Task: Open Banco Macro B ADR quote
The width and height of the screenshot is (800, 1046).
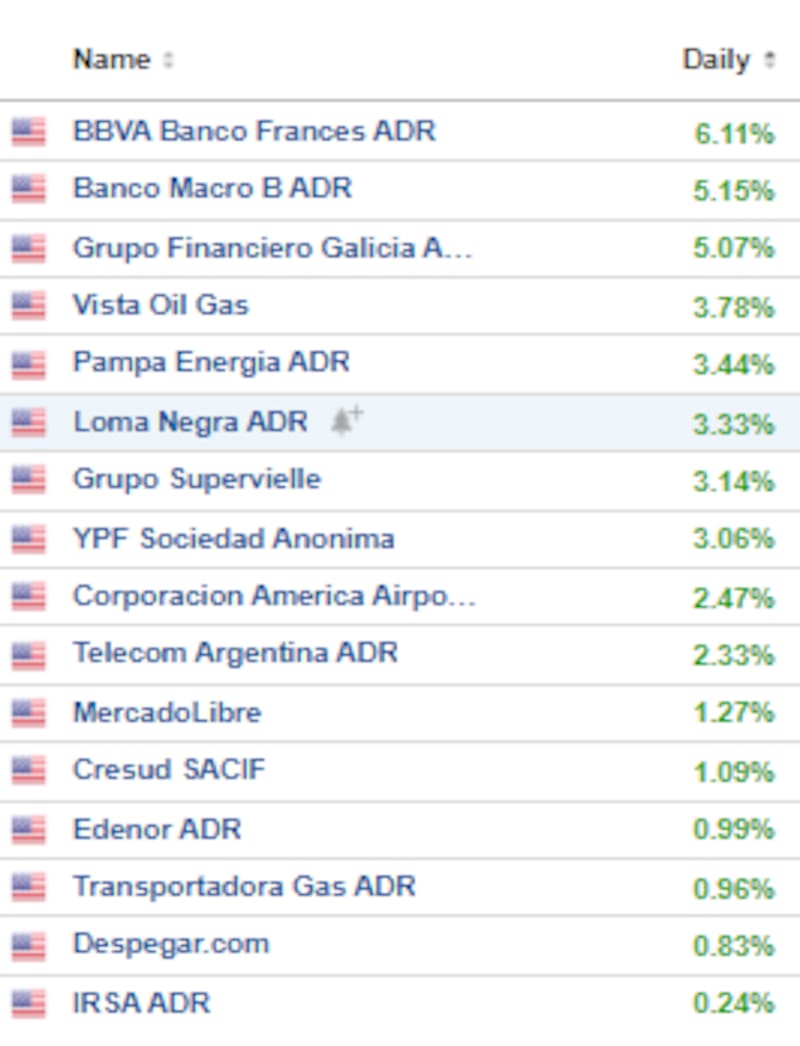Action: (x=212, y=188)
